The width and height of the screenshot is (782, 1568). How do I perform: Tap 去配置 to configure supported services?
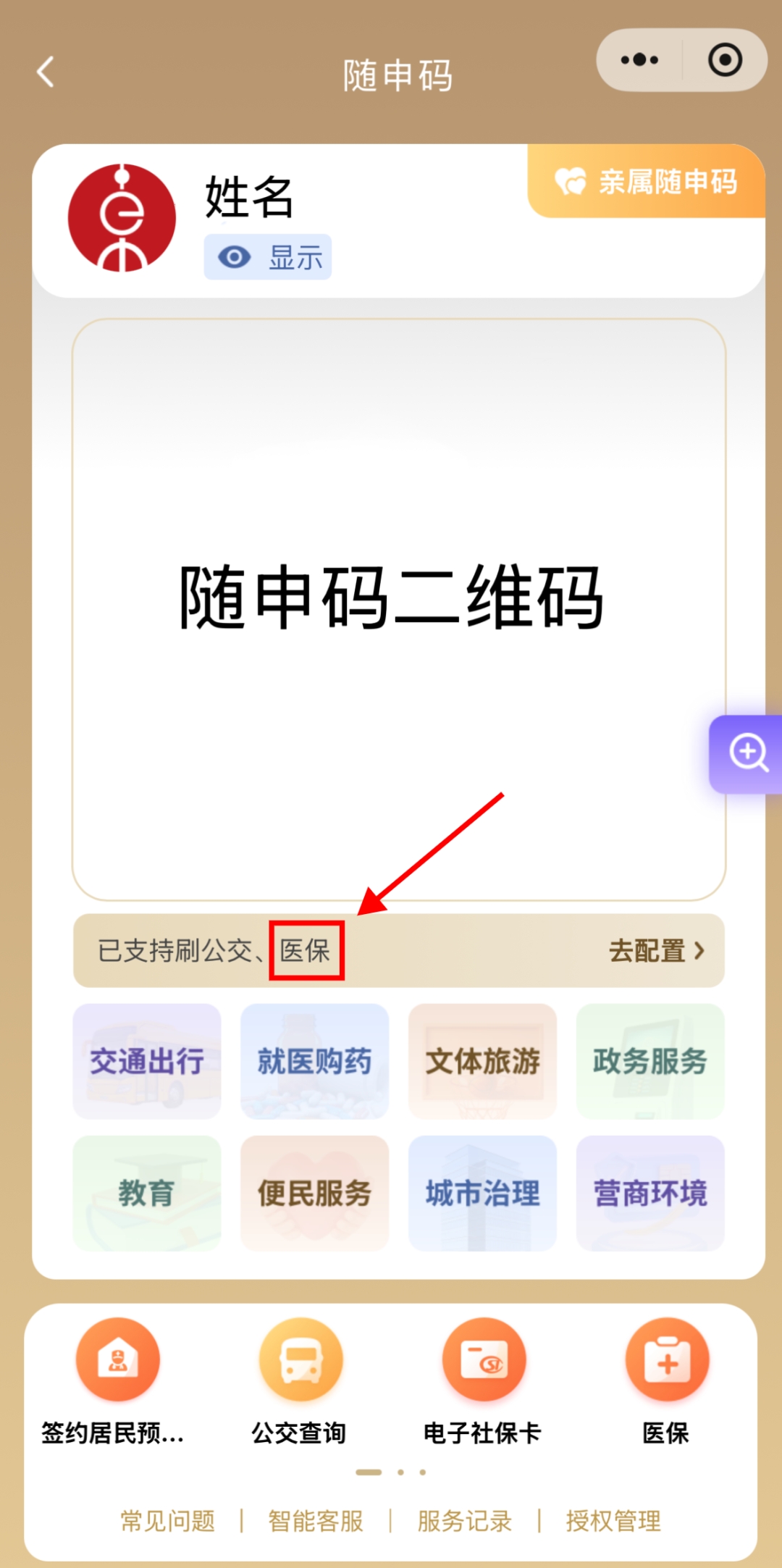[656, 951]
